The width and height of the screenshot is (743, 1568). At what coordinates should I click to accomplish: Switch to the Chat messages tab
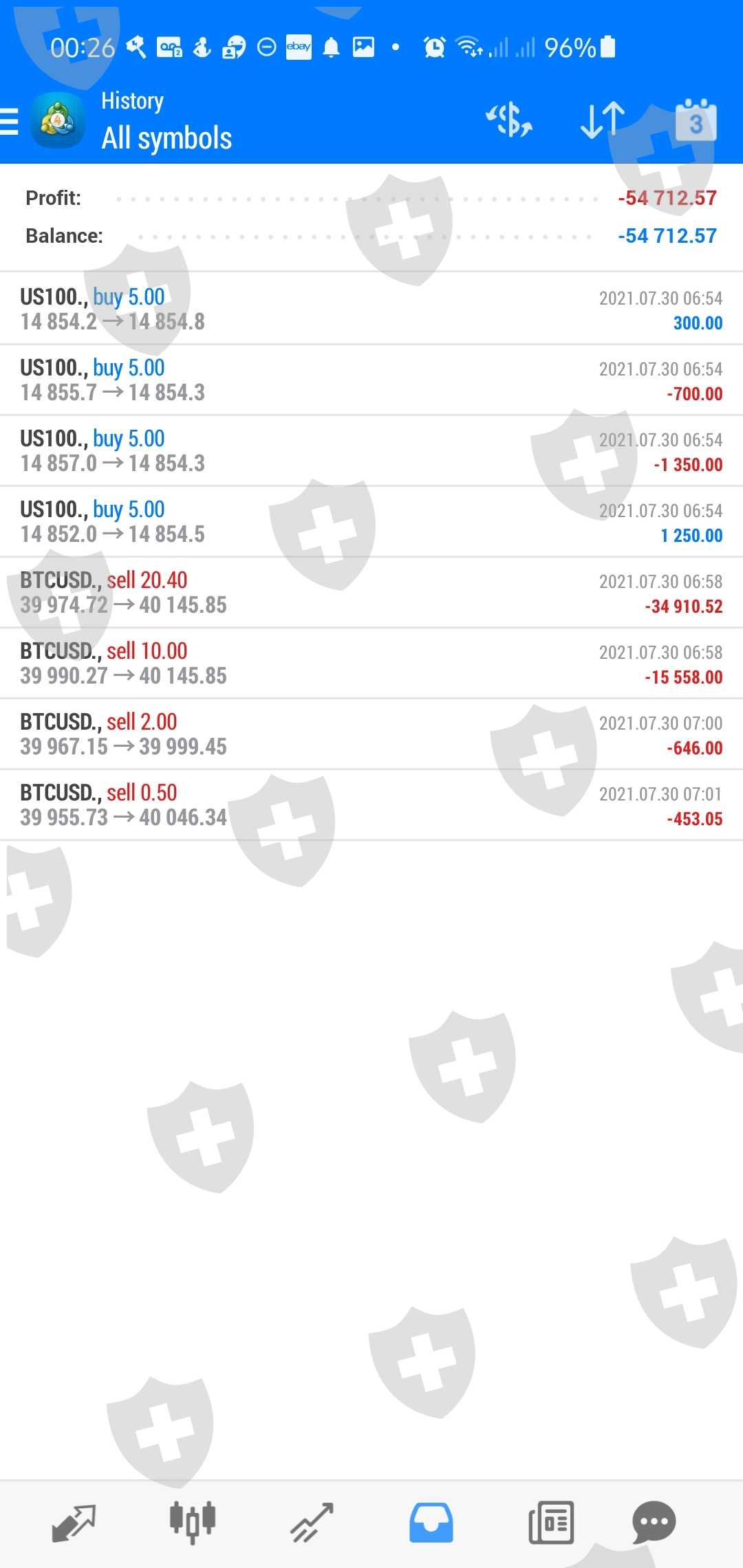point(654,1523)
